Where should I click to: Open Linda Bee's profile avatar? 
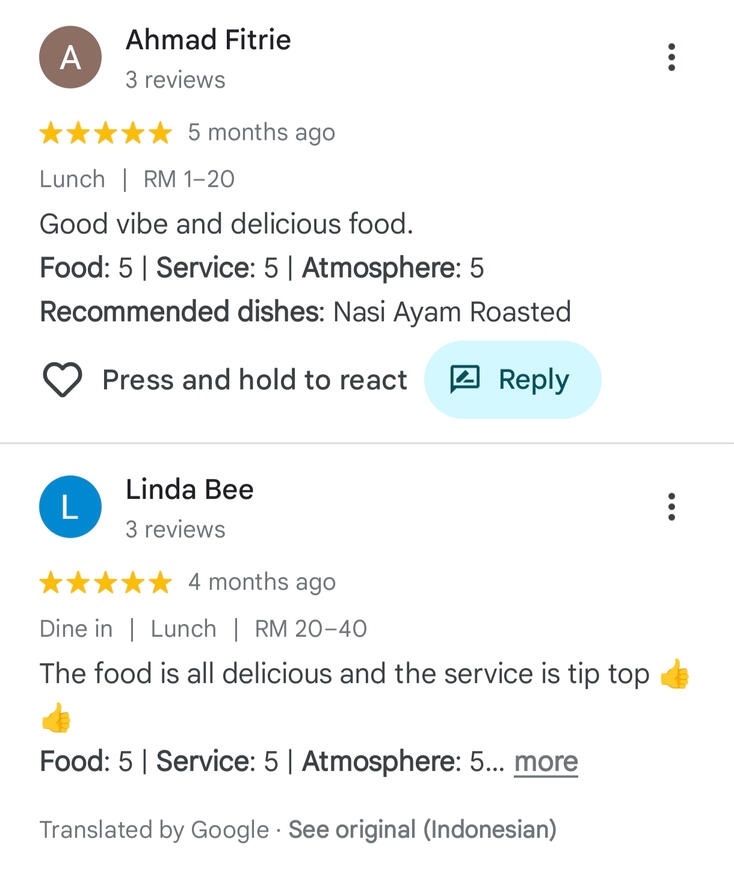point(70,507)
